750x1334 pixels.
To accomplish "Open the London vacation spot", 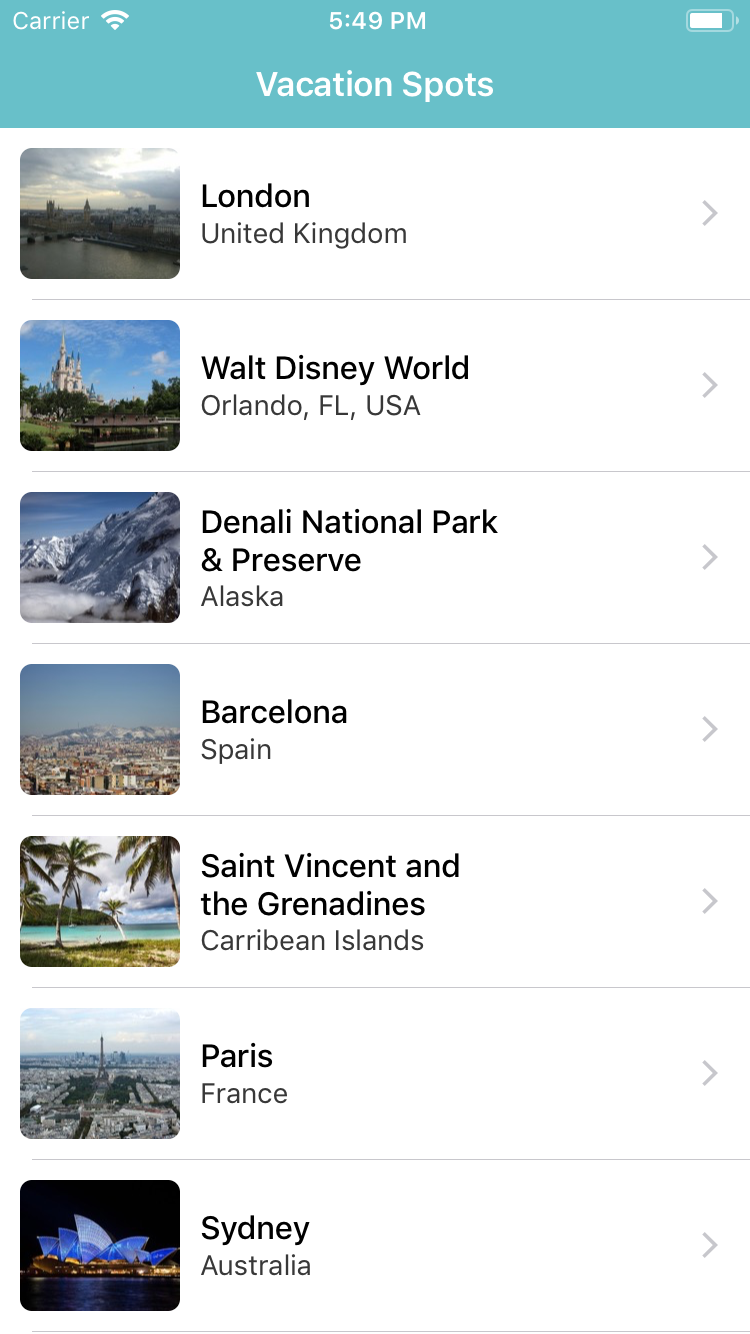I will pyautogui.click(x=375, y=214).
